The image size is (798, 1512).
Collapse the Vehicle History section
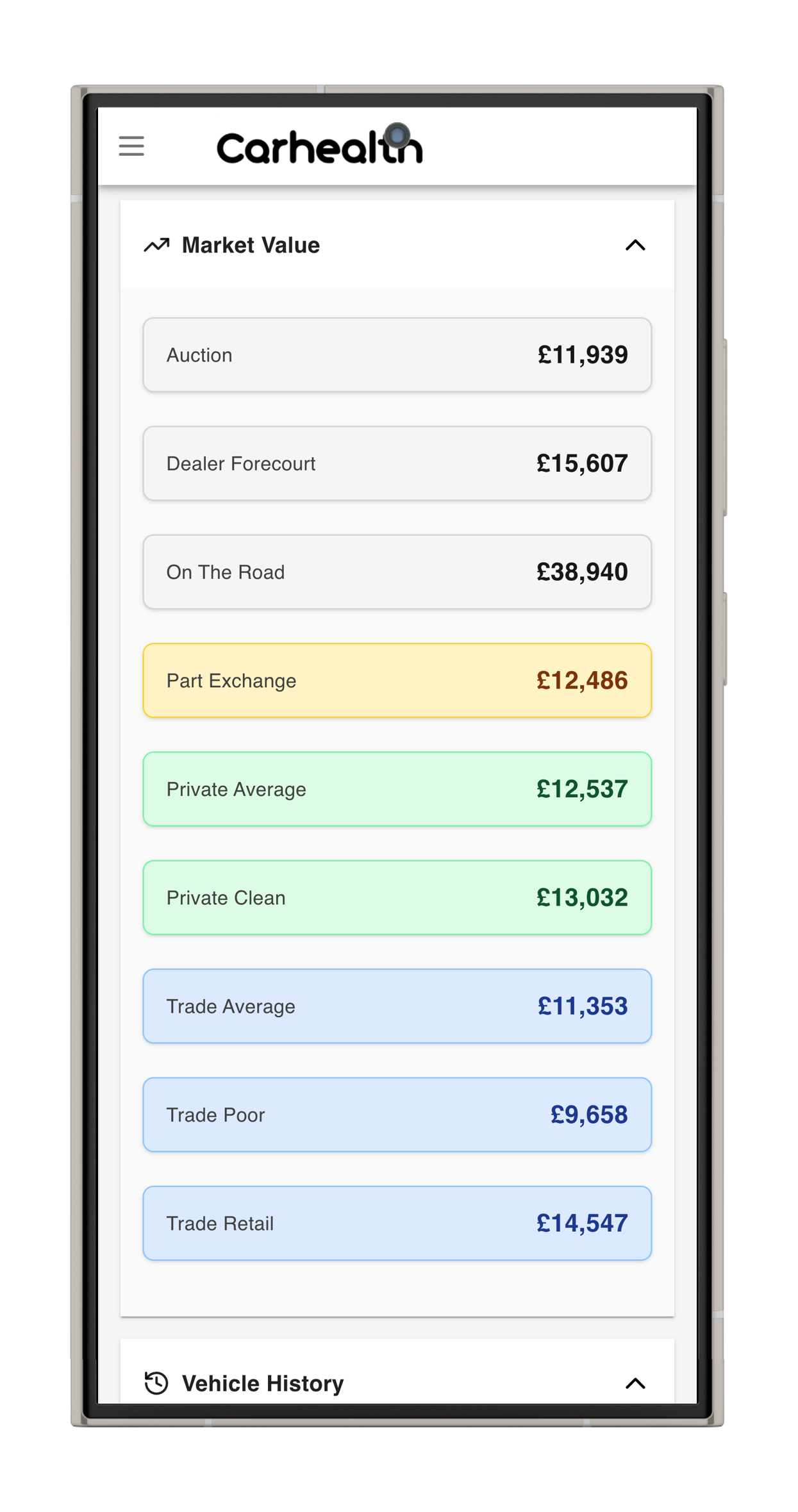coord(635,1383)
